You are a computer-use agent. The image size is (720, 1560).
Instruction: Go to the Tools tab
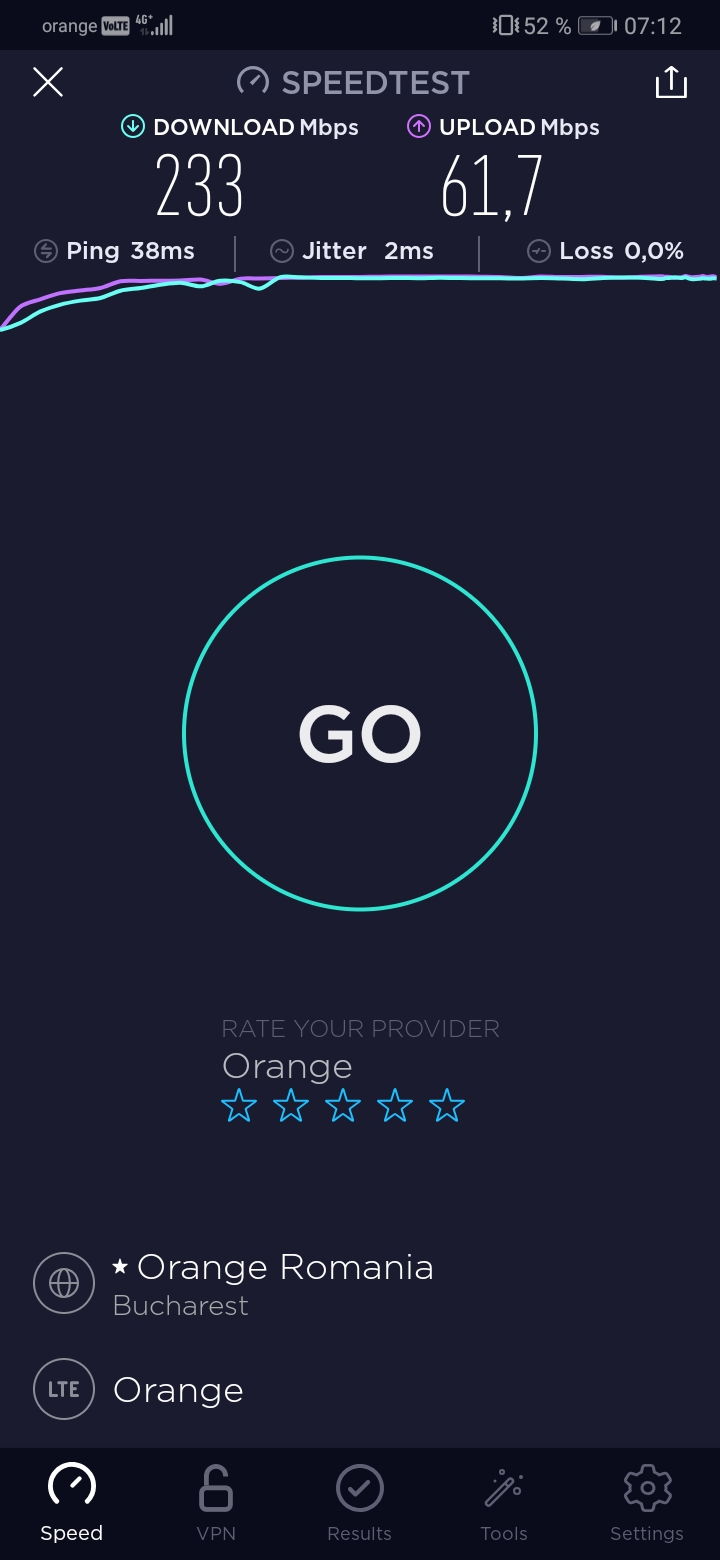point(504,1503)
